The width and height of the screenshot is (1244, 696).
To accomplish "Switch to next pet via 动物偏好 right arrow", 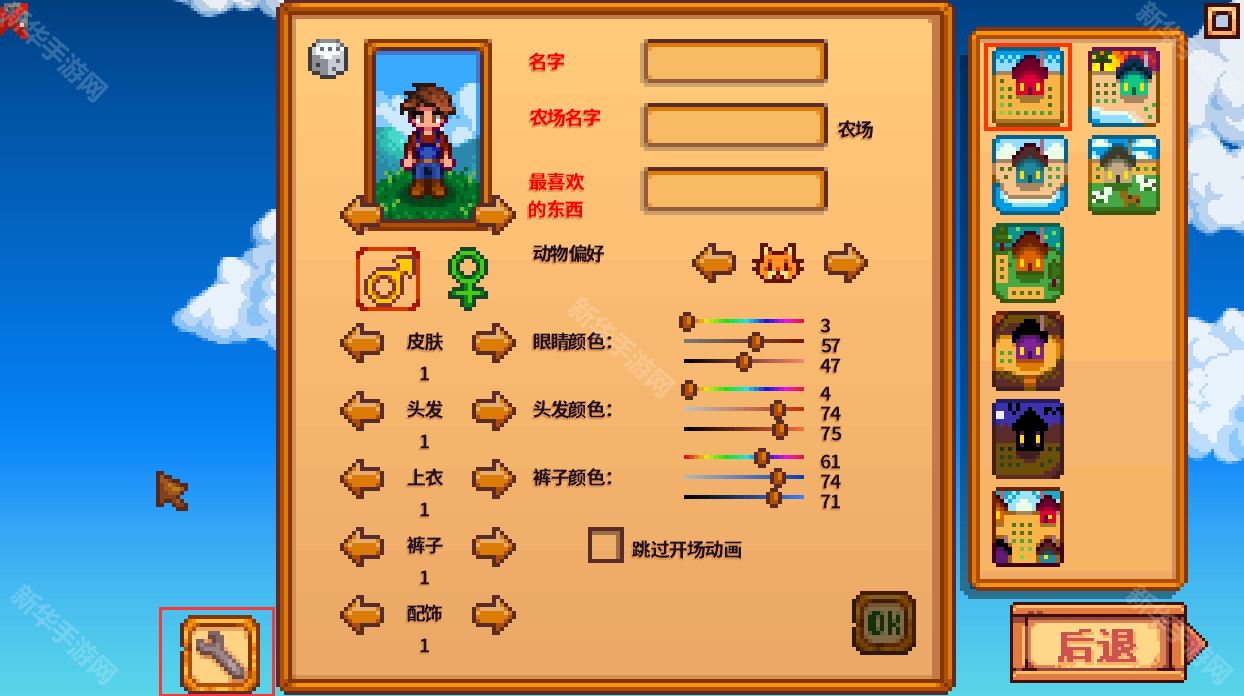I will pos(845,263).
